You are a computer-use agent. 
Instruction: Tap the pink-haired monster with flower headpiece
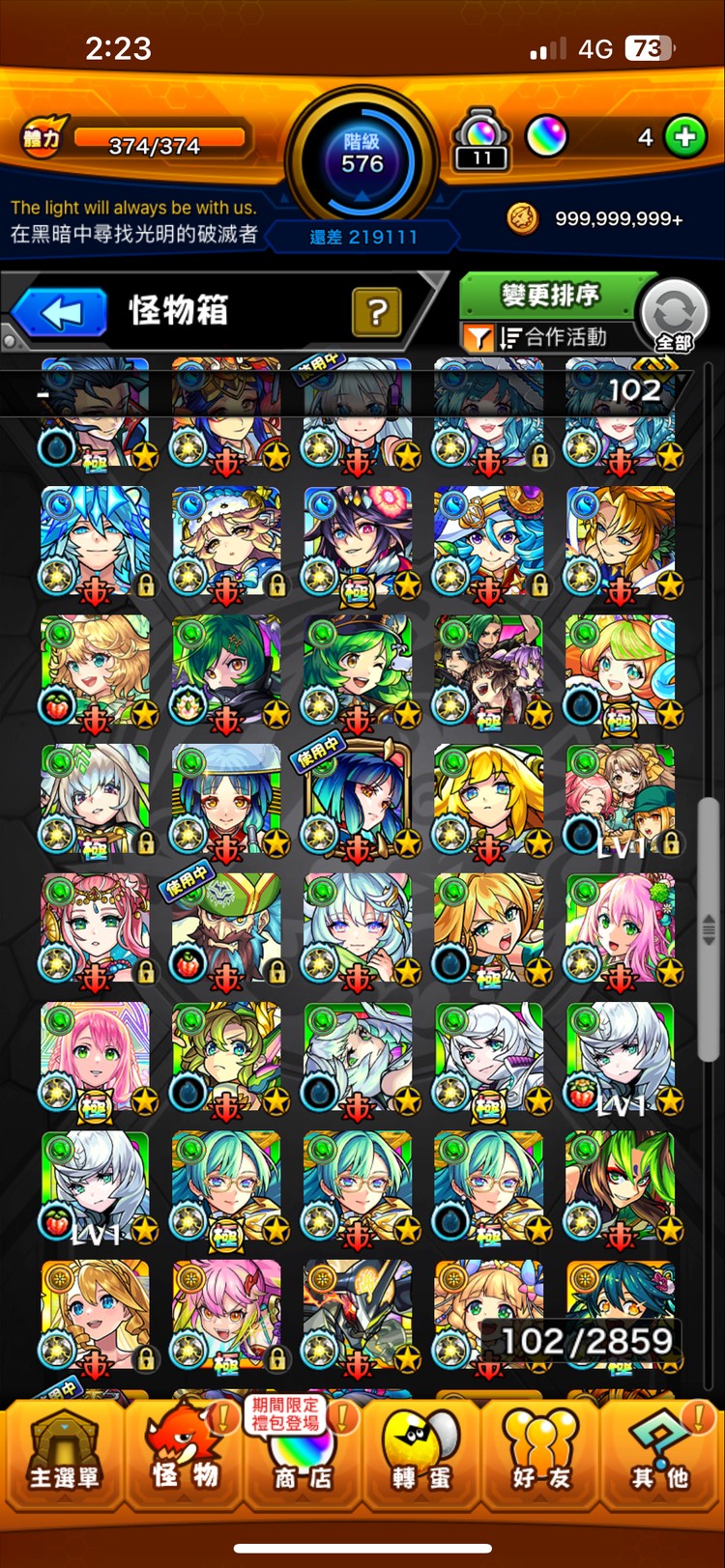click(x=620, y=929)
